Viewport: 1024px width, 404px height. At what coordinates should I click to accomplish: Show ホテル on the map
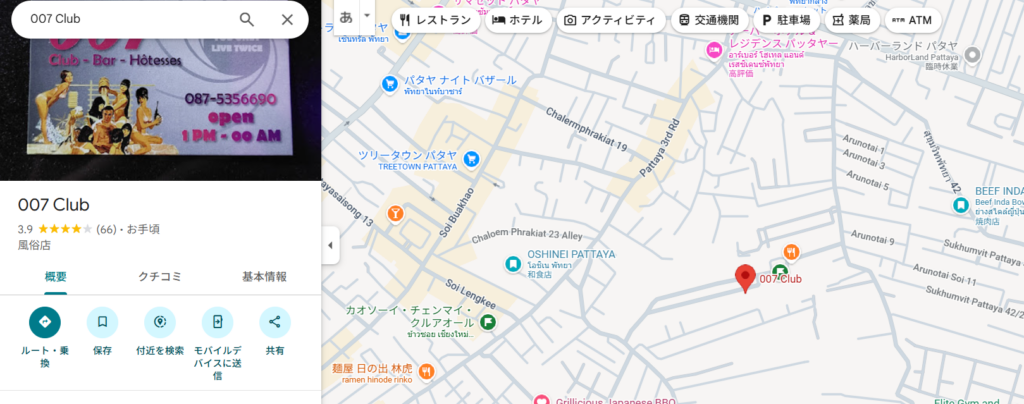pos(517,20)
